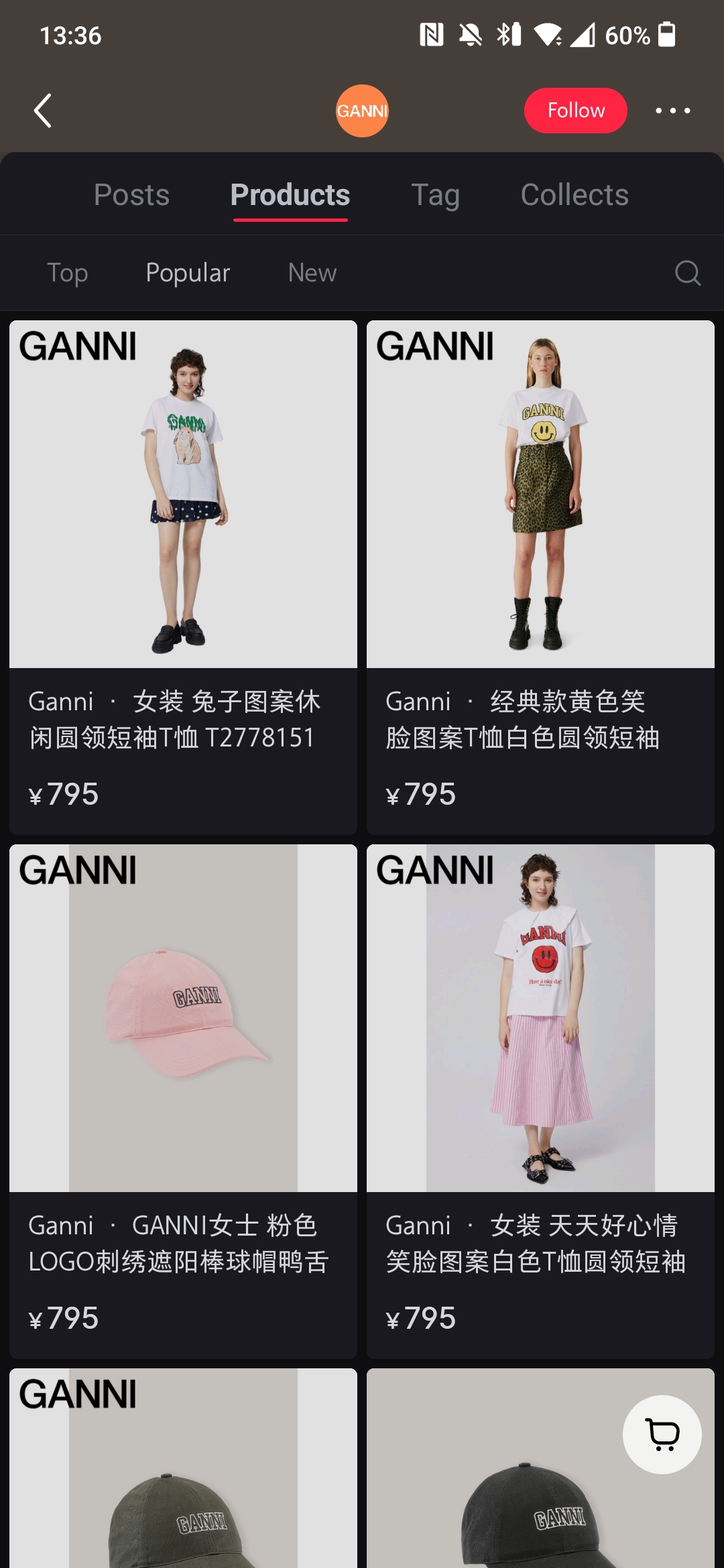Switch to the Posts tab
The image size is (724, 1568).
[x=131, y=194]
